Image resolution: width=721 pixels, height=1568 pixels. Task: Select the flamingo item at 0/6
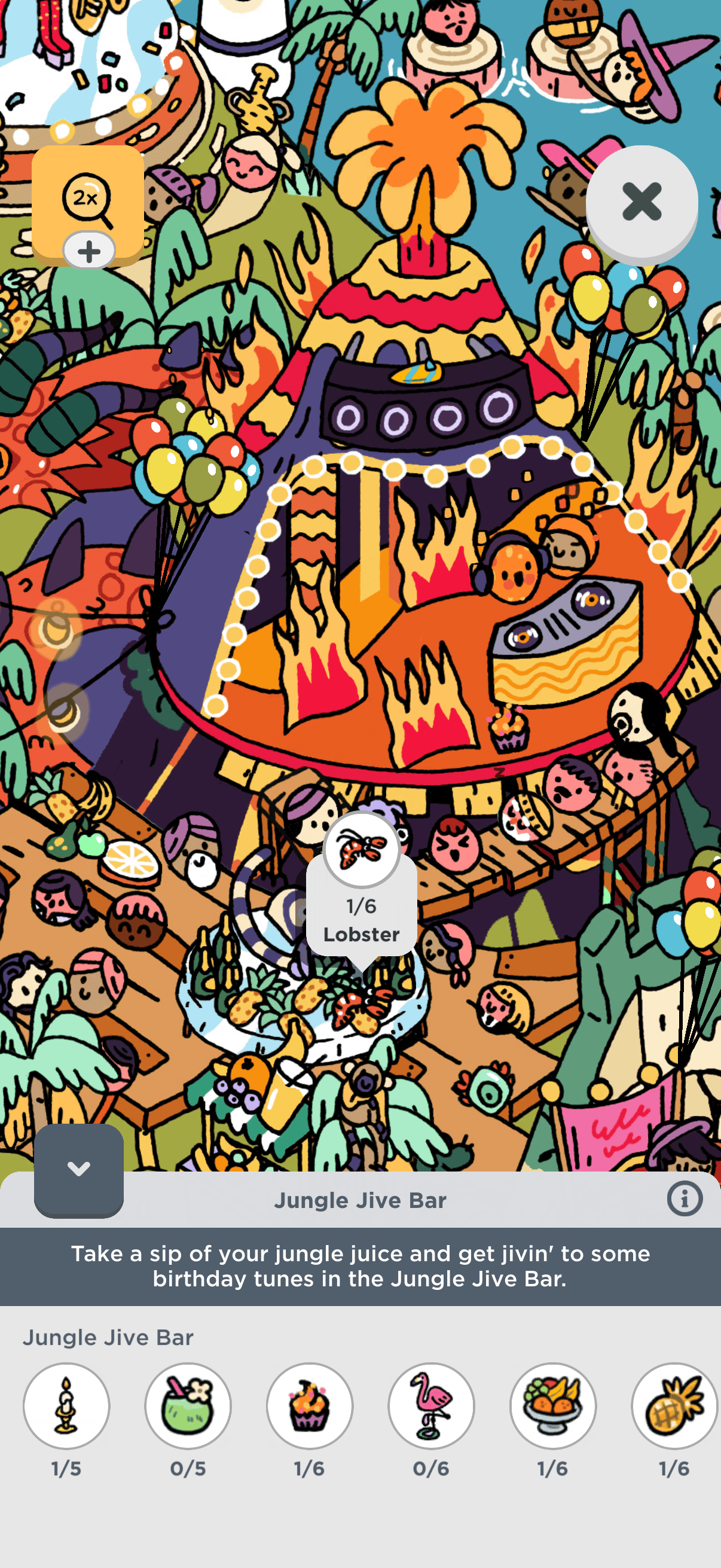[x=432, y=1405]
